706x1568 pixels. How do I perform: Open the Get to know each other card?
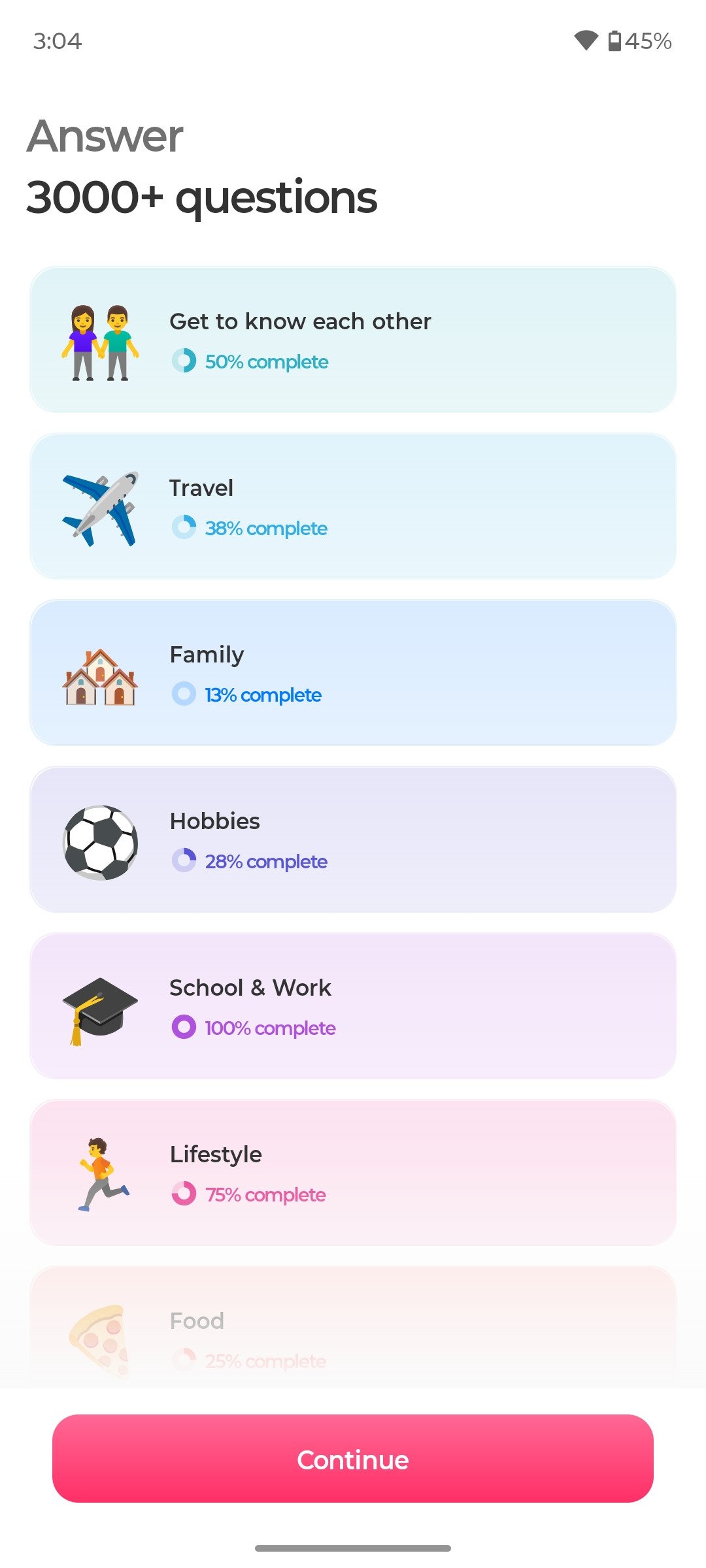coord(353,340)
